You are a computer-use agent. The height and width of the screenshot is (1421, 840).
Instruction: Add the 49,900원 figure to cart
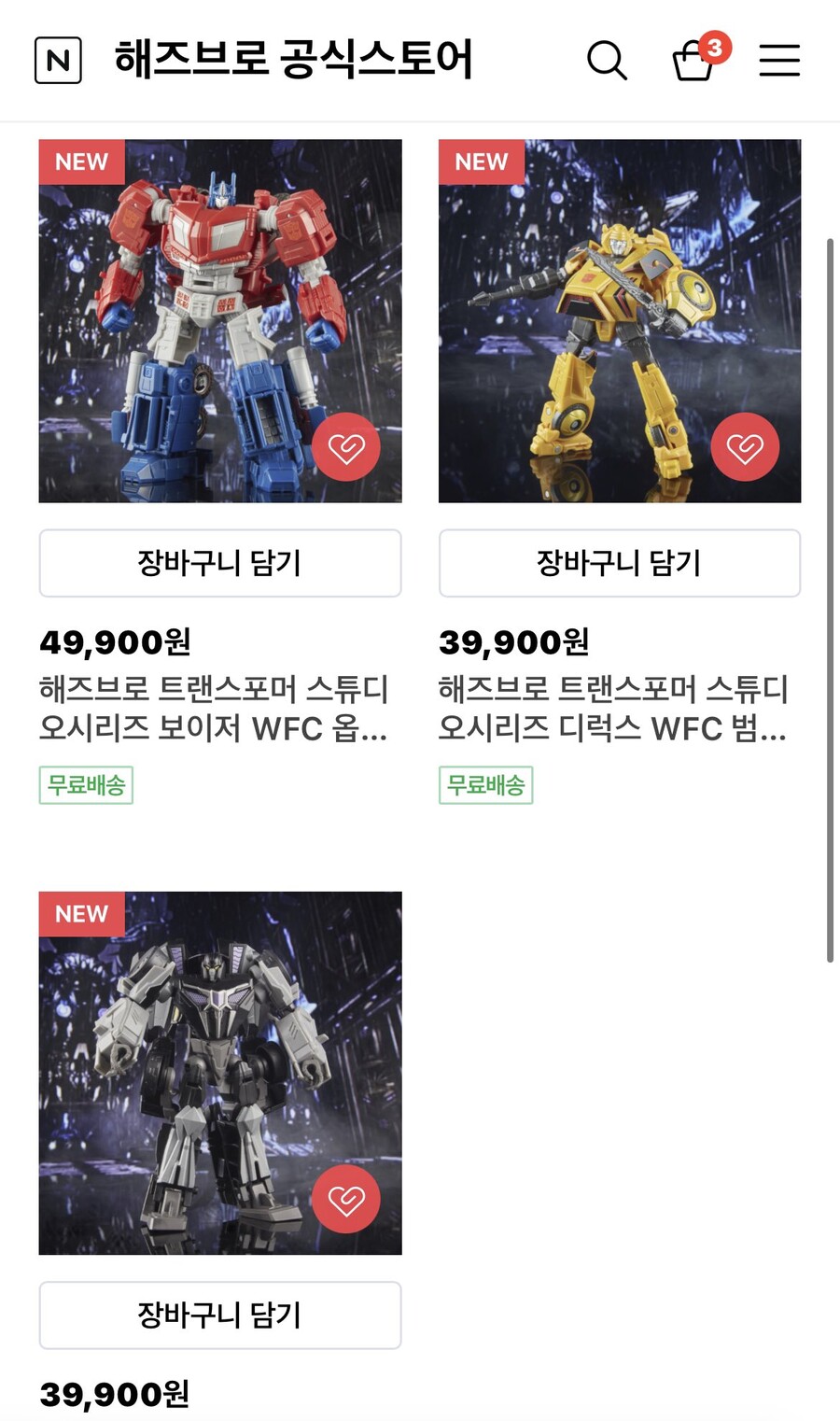[220, 563]
